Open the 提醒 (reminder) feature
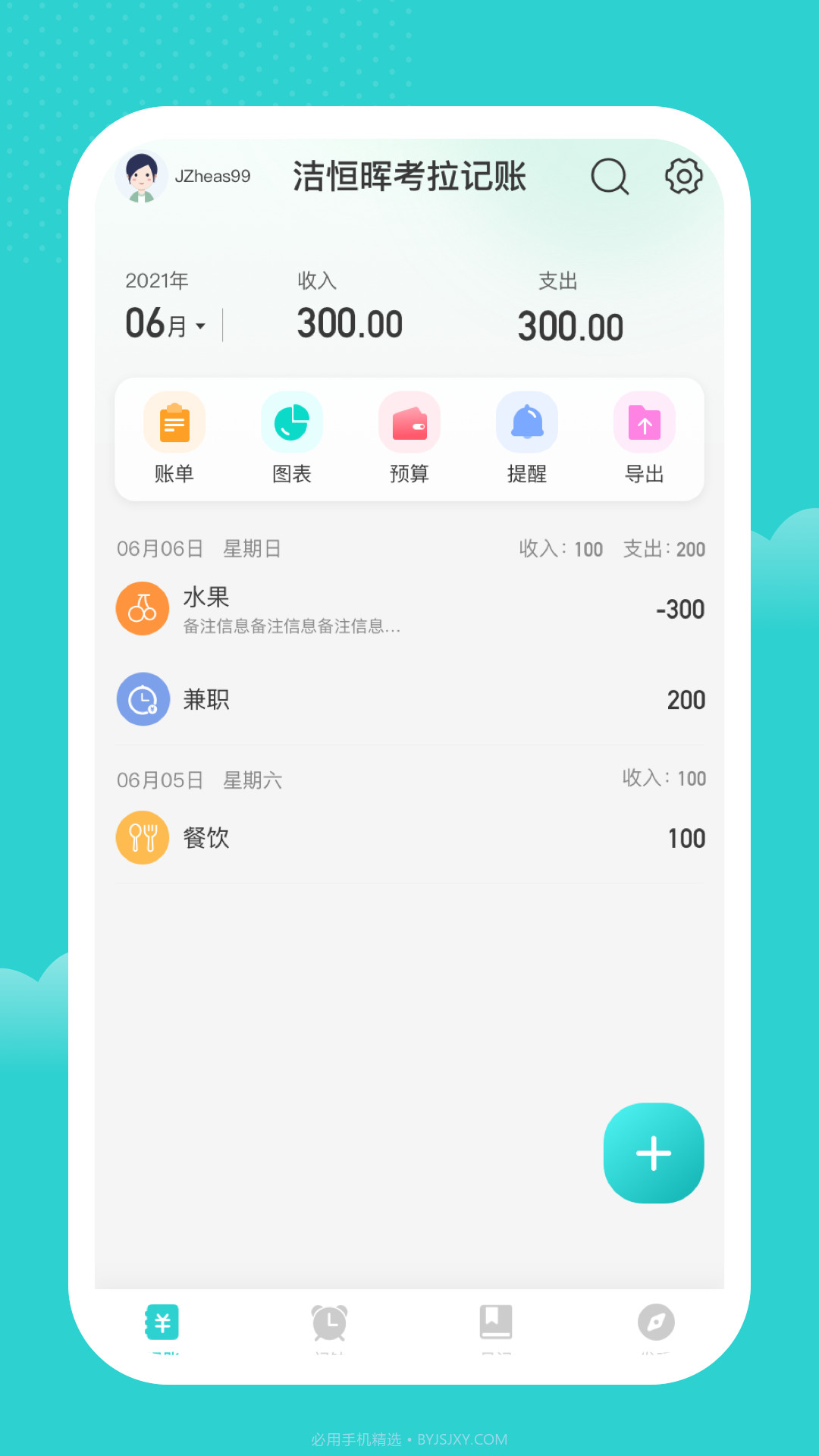 tap(526, 440)
